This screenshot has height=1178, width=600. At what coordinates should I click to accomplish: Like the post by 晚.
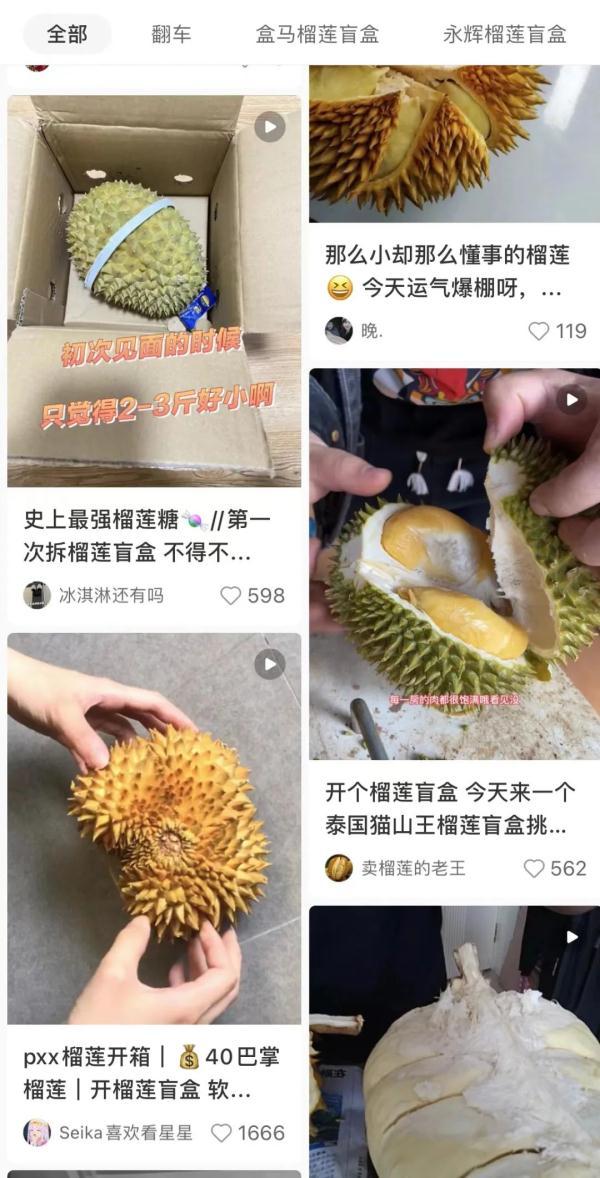coord(539,331)
